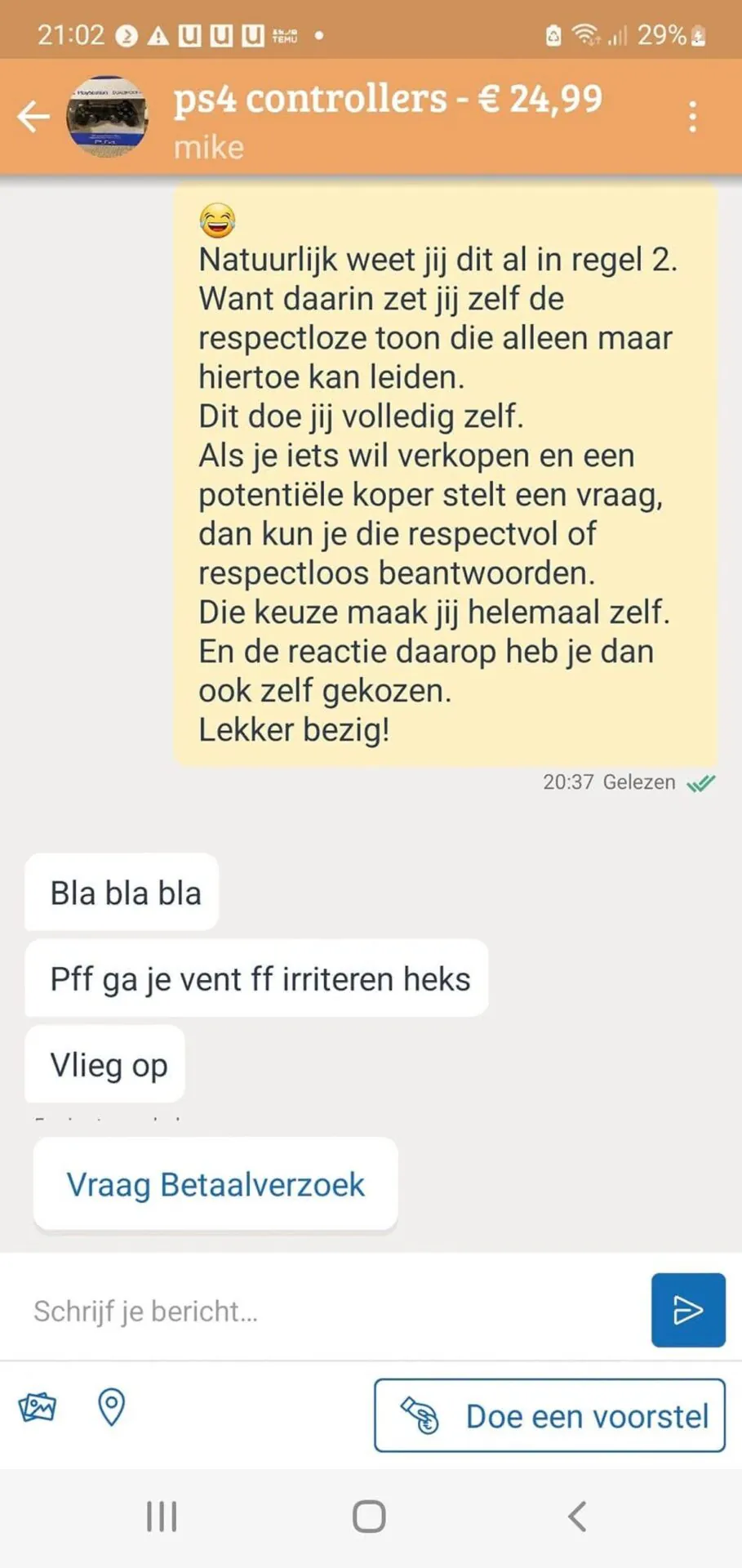Share a location with the pin icon

pyautogui.click(x=111, y=1407)
